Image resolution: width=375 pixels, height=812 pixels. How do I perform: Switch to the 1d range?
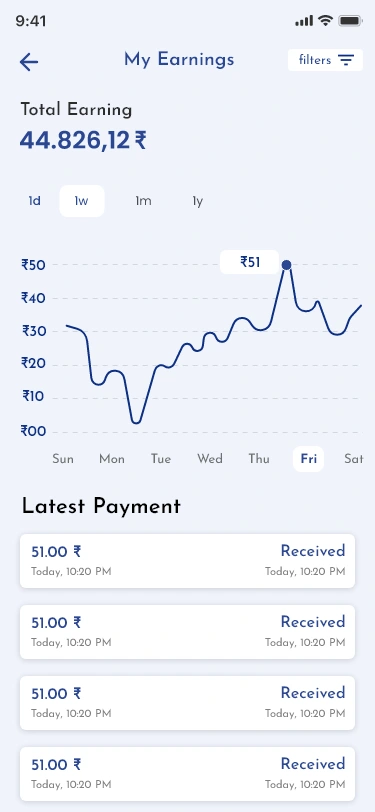pyautogui.click(x=35, y=201)
